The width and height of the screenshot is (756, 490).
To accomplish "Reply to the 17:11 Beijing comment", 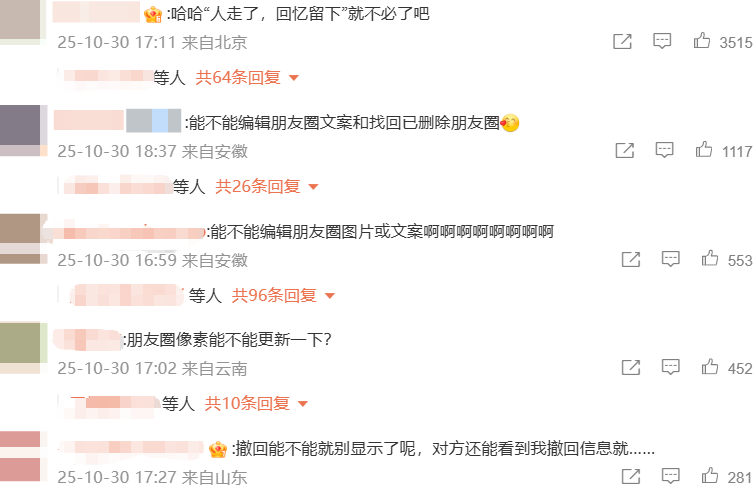I will click(662, 42).
